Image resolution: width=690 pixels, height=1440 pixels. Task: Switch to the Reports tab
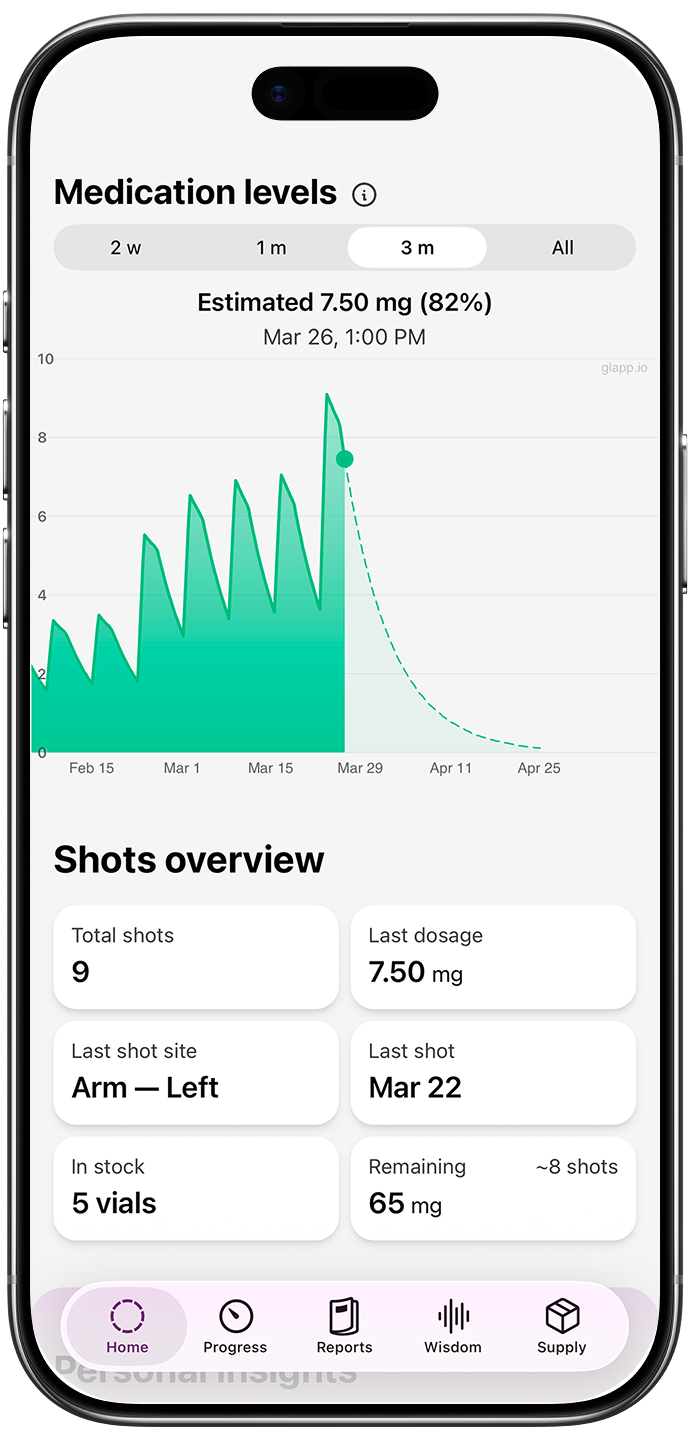click(344, 1327)
